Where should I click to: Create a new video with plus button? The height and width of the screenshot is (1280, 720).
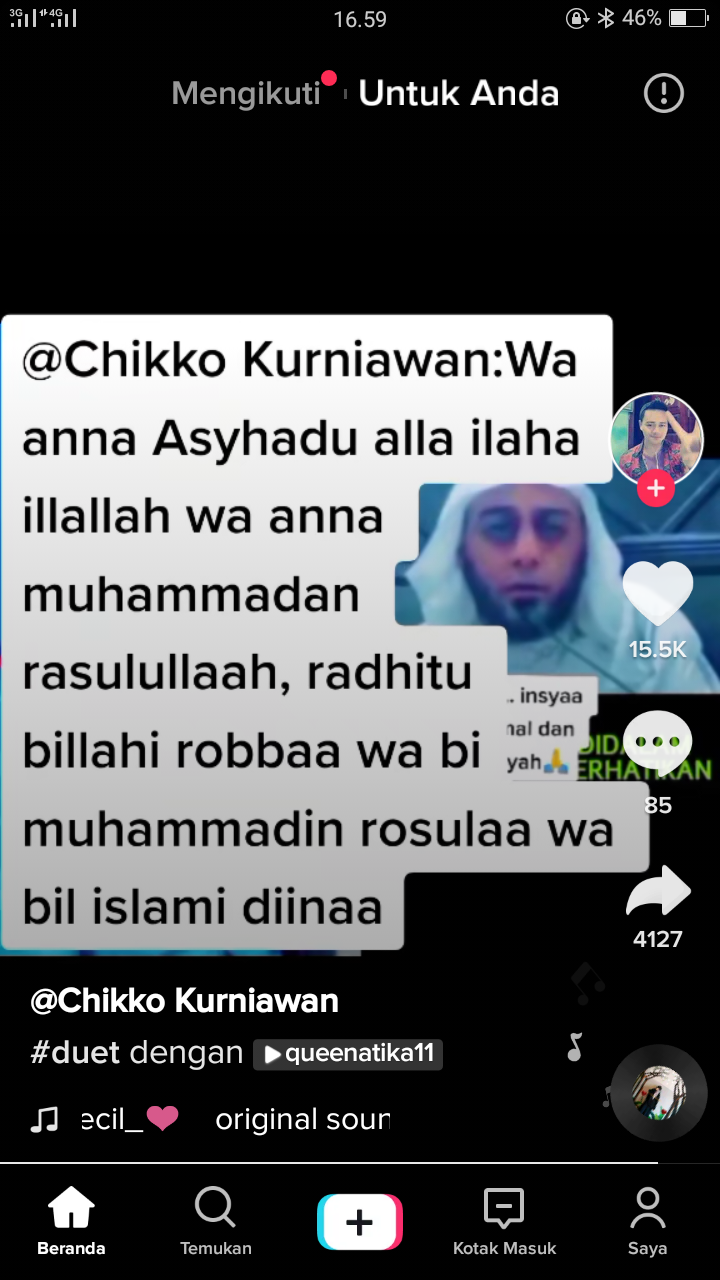coord(360,1222)
